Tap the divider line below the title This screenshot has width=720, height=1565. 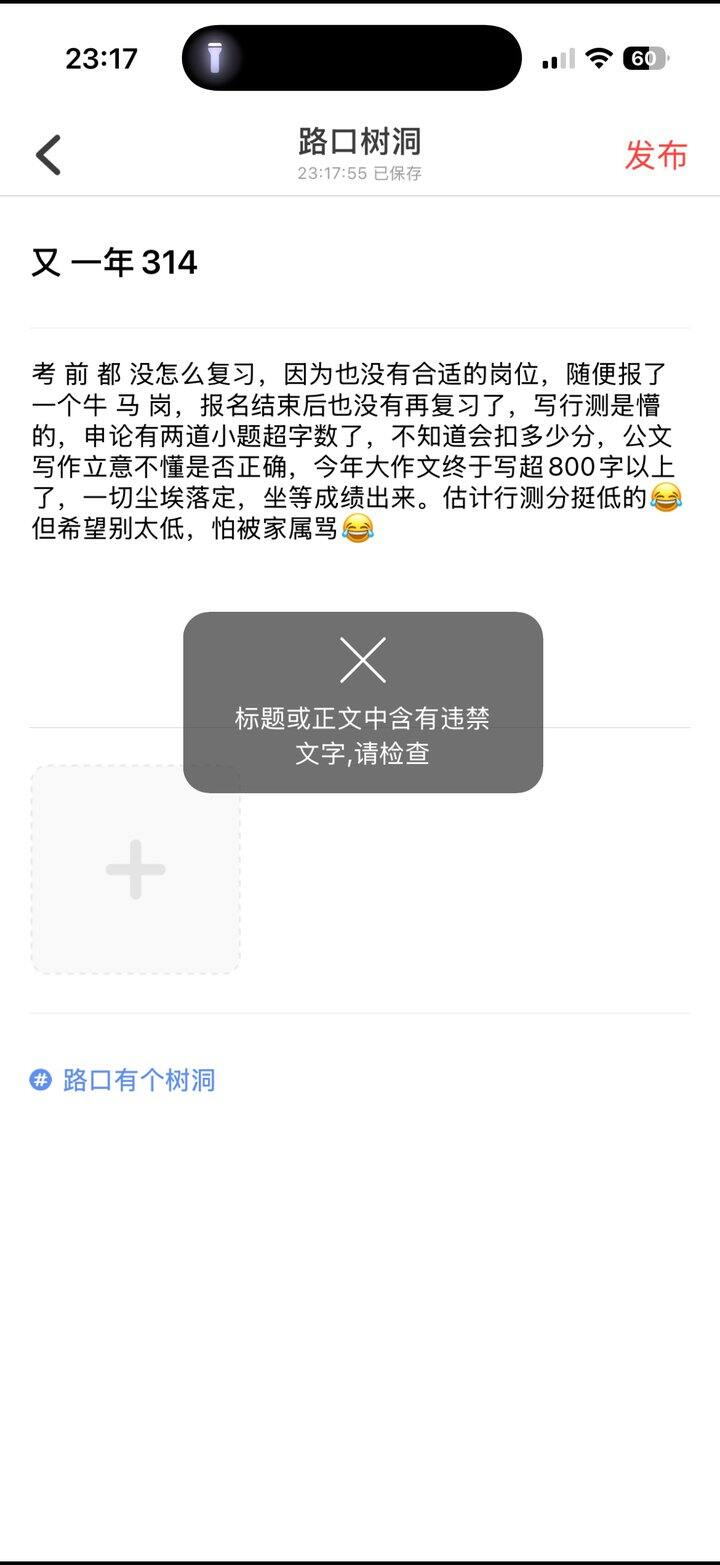point(360,325)
